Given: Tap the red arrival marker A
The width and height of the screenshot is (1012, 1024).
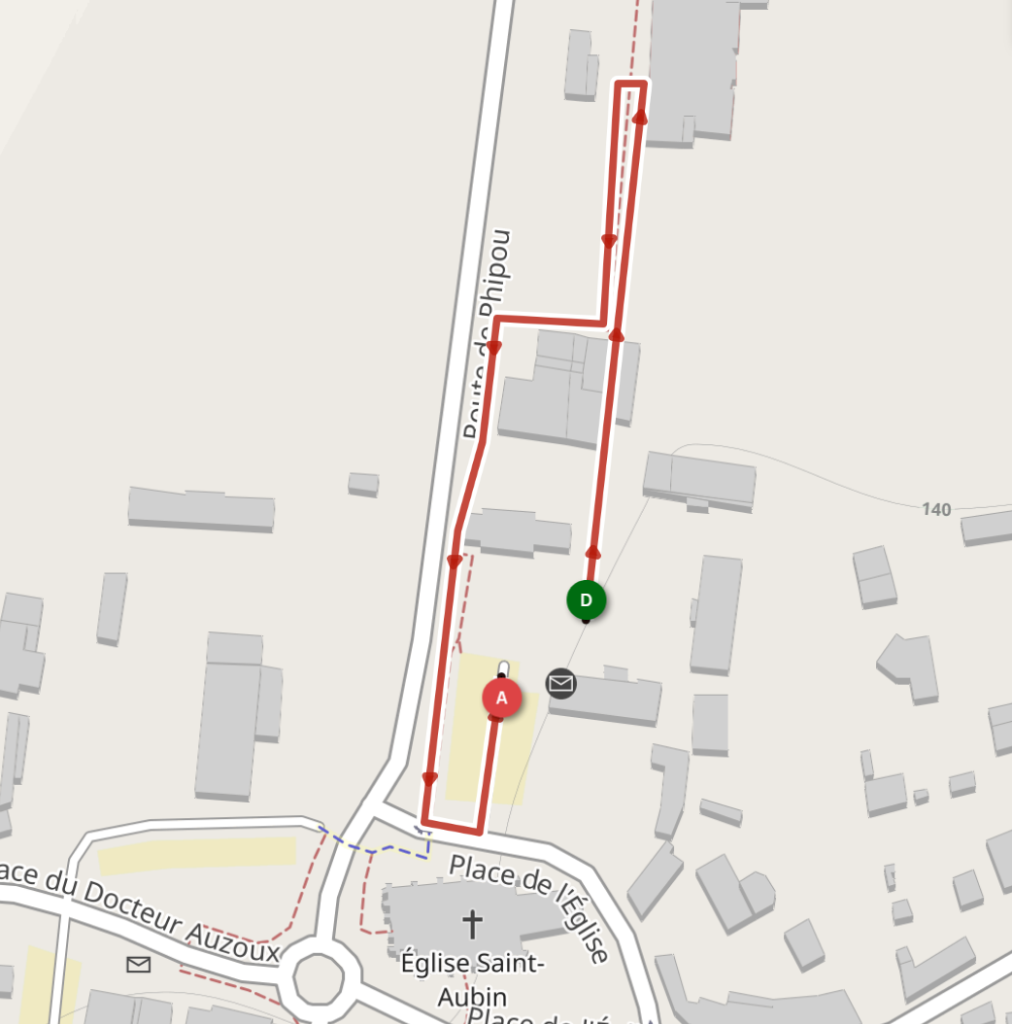Looking at the screenshot, I should [x=502, y=698].
